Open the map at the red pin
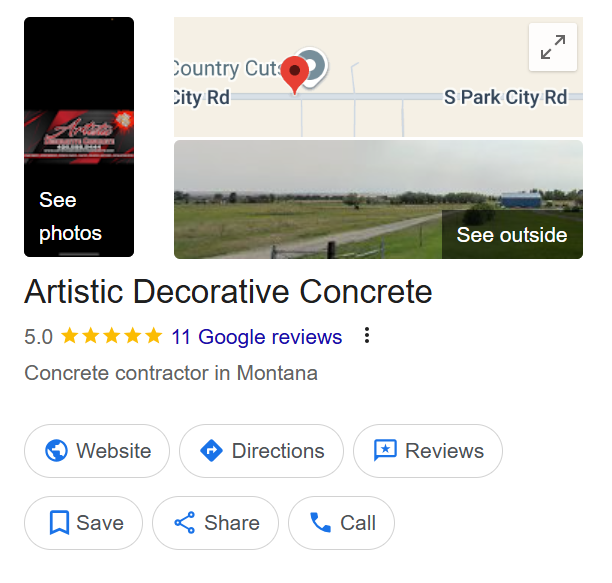Image resolution: width=612 pixels, height=583 pixels. [295, 73]
